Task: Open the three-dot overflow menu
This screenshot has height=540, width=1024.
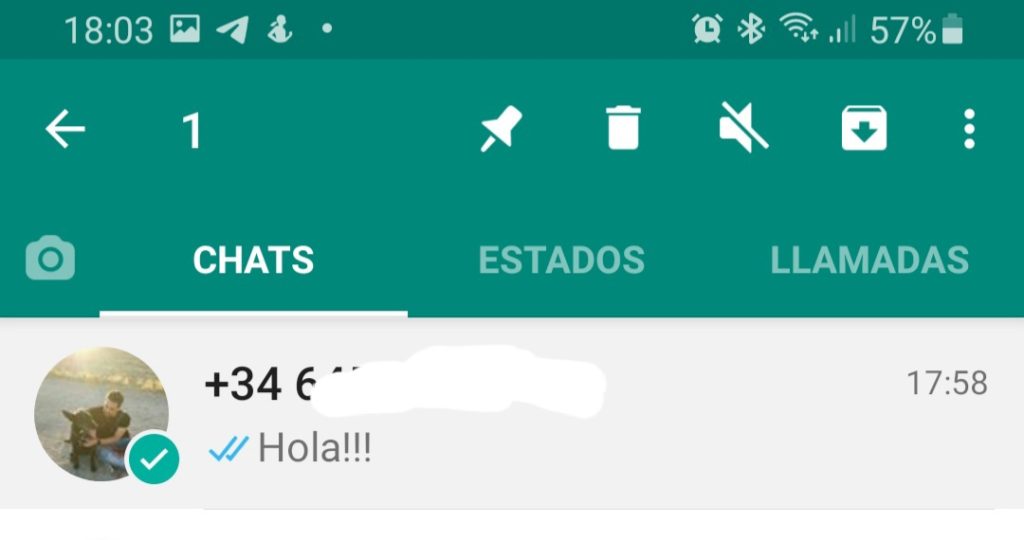Action: 968,130
